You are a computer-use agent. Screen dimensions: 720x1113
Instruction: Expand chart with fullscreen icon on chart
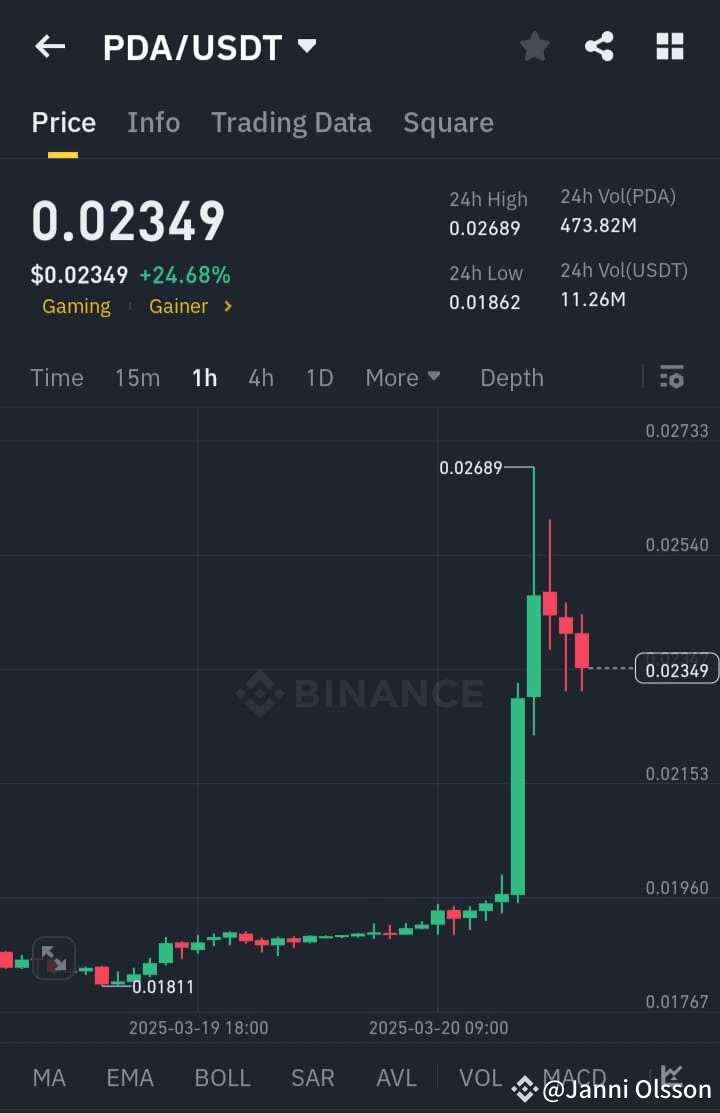[54, 957]
